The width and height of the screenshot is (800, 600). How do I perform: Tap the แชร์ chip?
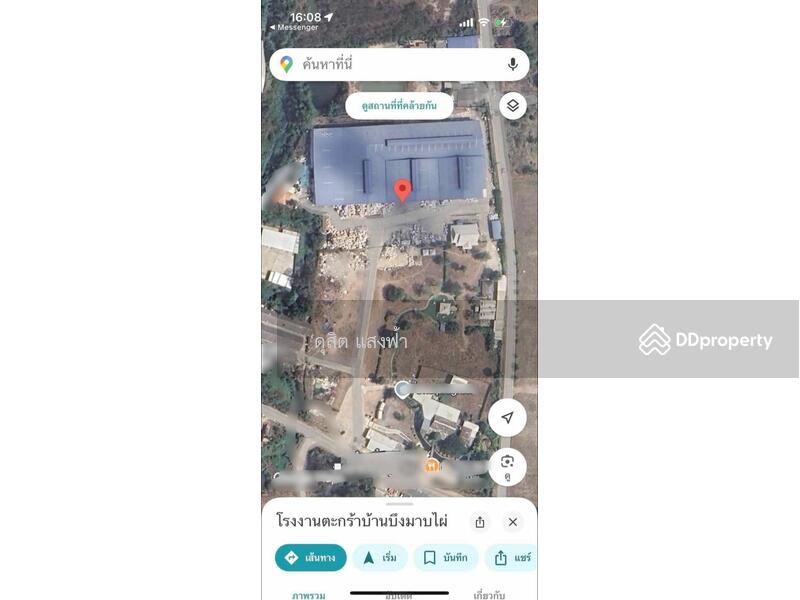click(x=512, y=558)
